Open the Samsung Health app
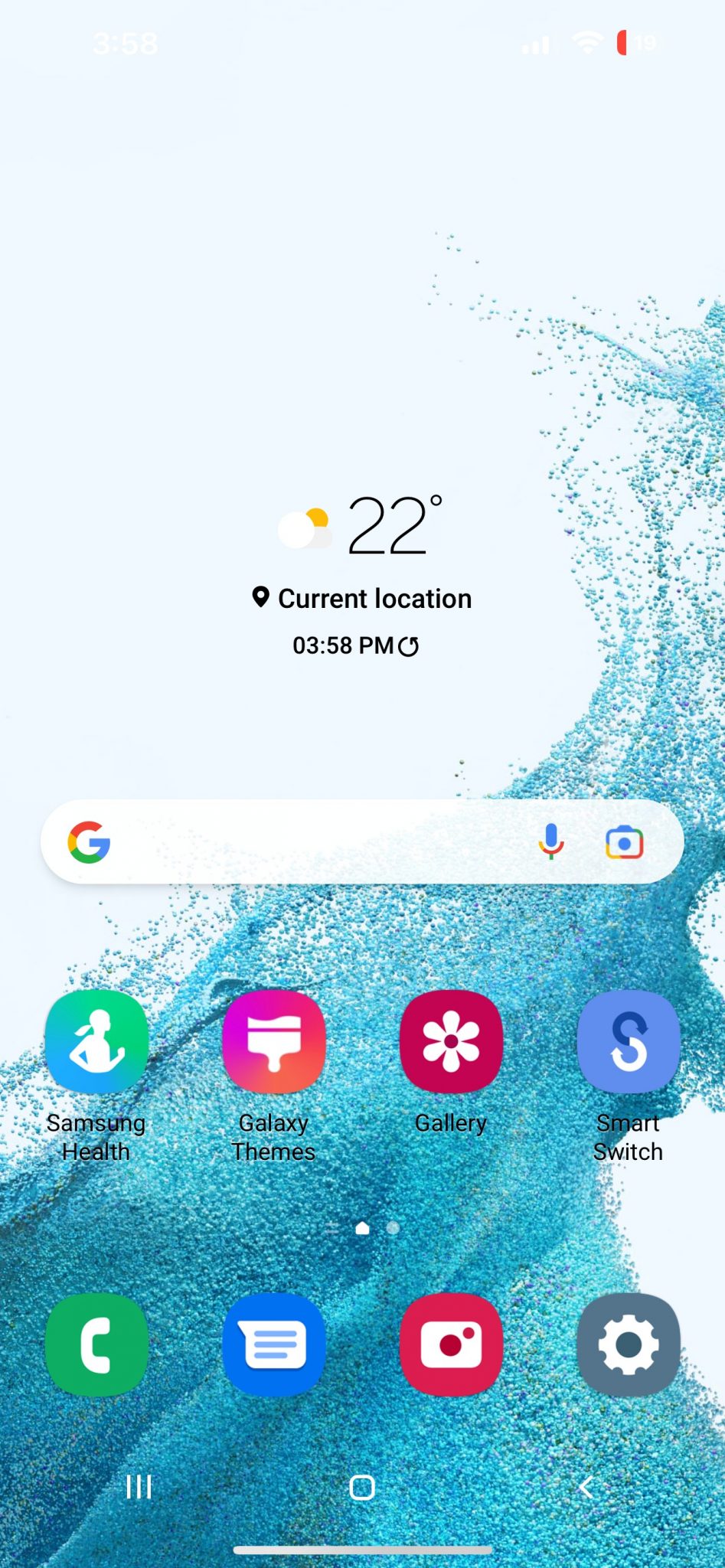 [x=96, y=1043]
